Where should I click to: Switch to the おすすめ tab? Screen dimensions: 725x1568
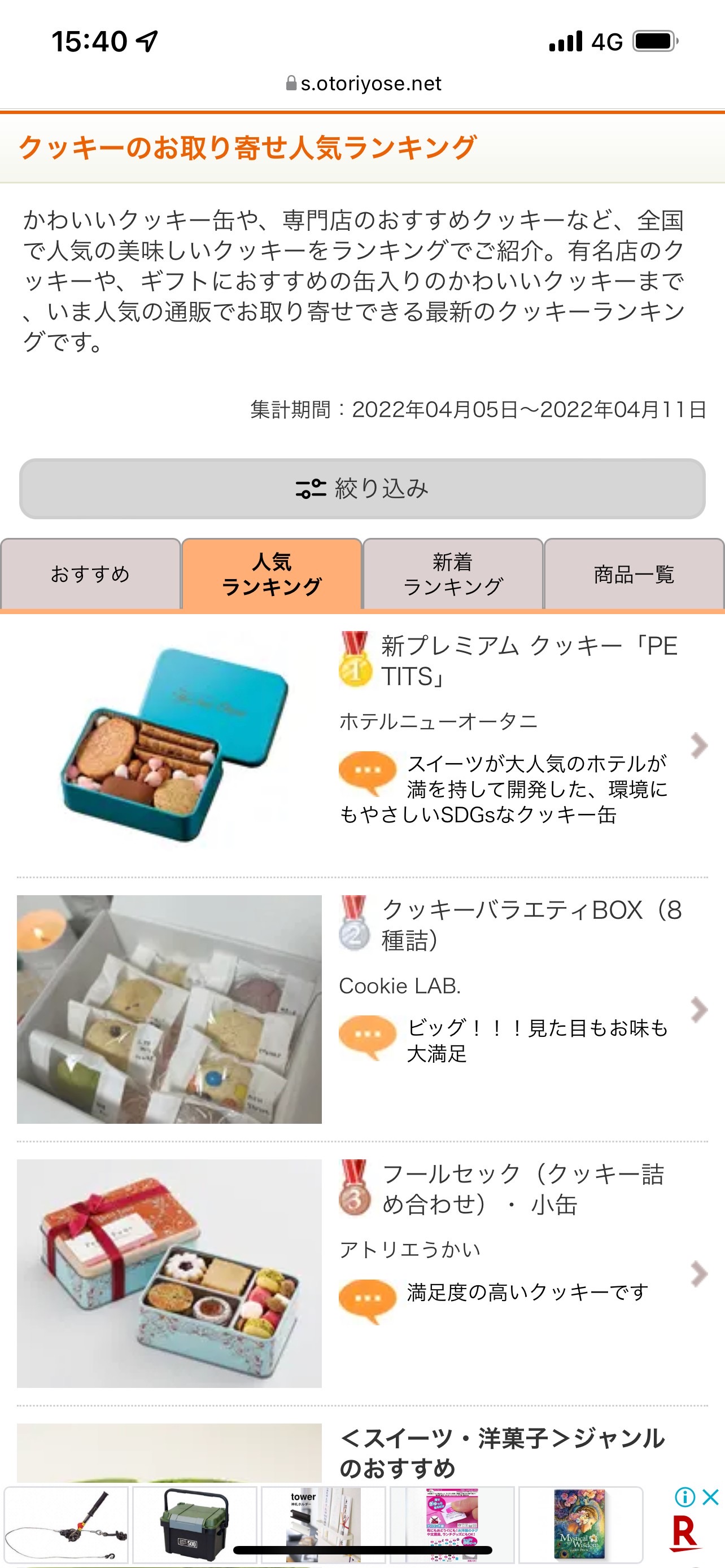[90, 573]
